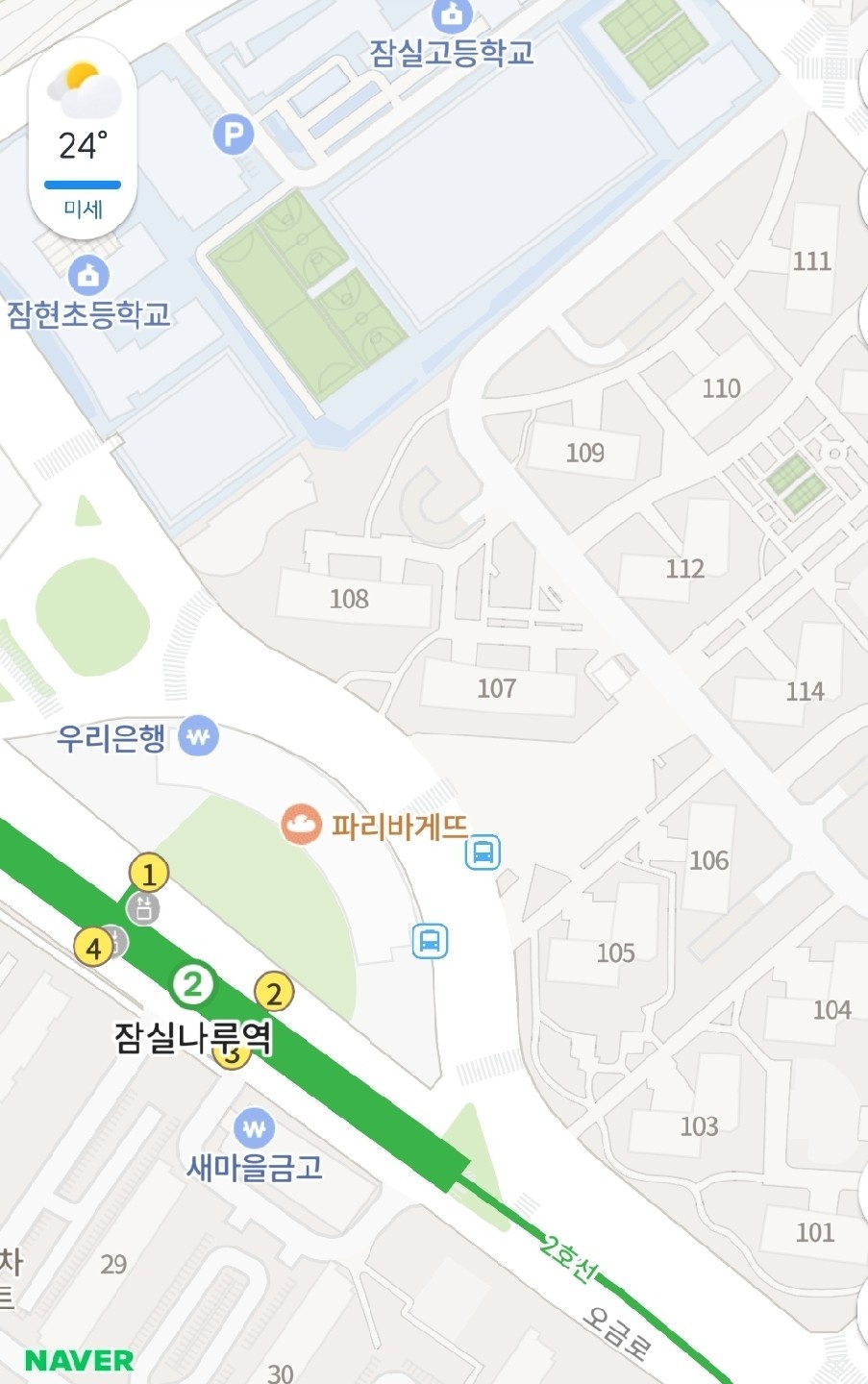Open the 우리은행 bank place marker
The height and width of the screenshot is (1384, 868).
pyautogui.click(x=199, y=737)
